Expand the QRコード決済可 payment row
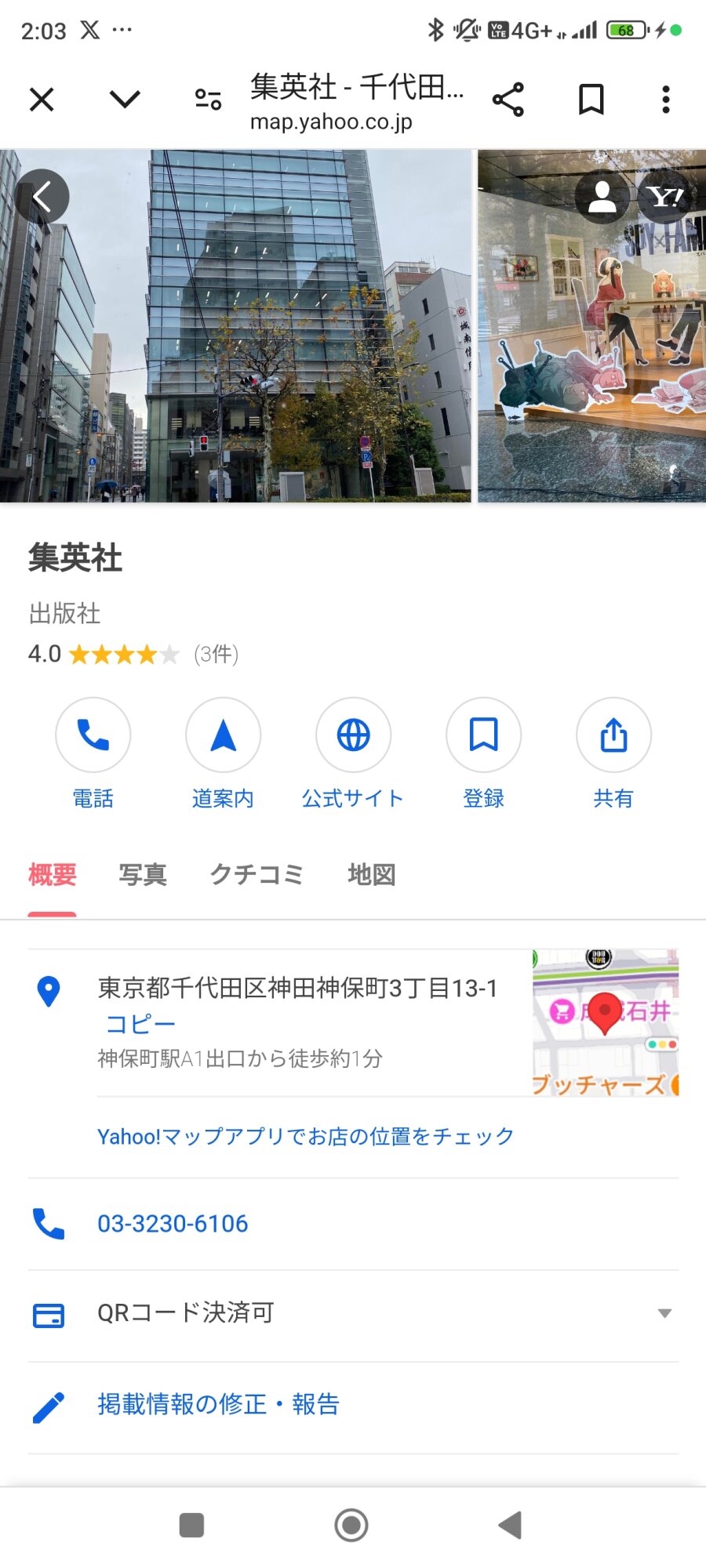 664,1313
